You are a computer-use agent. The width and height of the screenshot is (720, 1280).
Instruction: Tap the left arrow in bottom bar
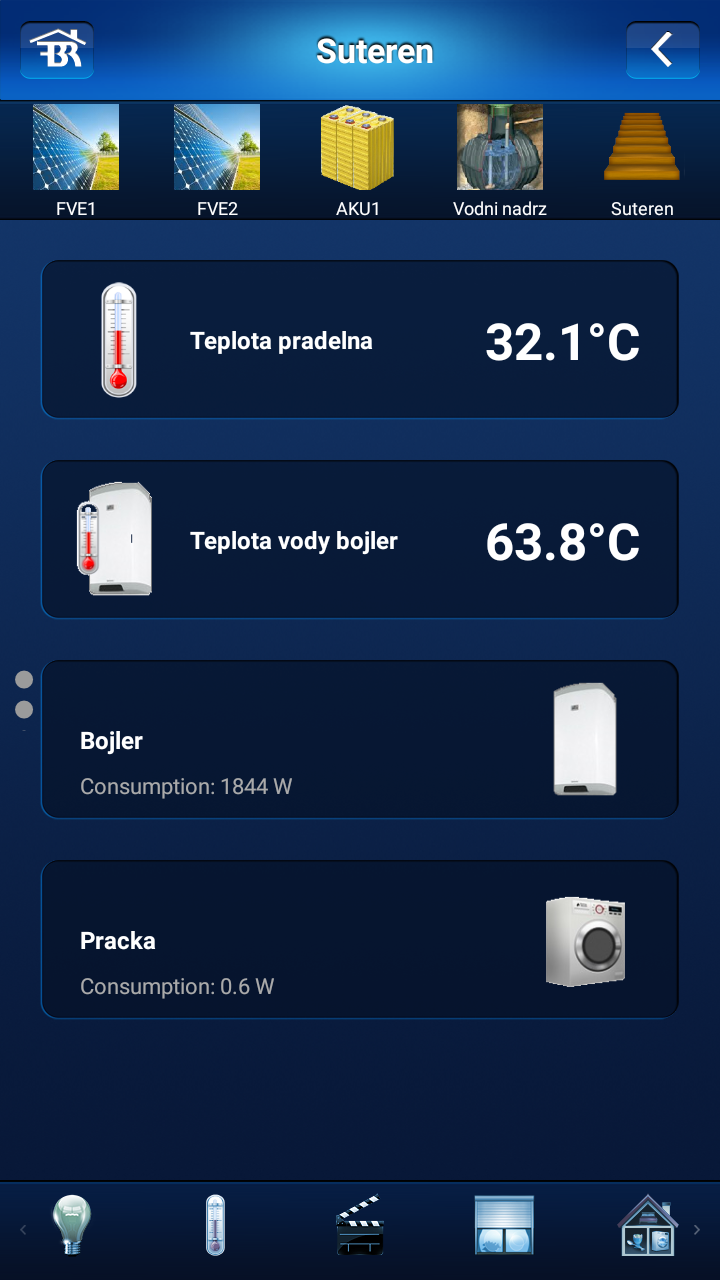point(23,1230)
